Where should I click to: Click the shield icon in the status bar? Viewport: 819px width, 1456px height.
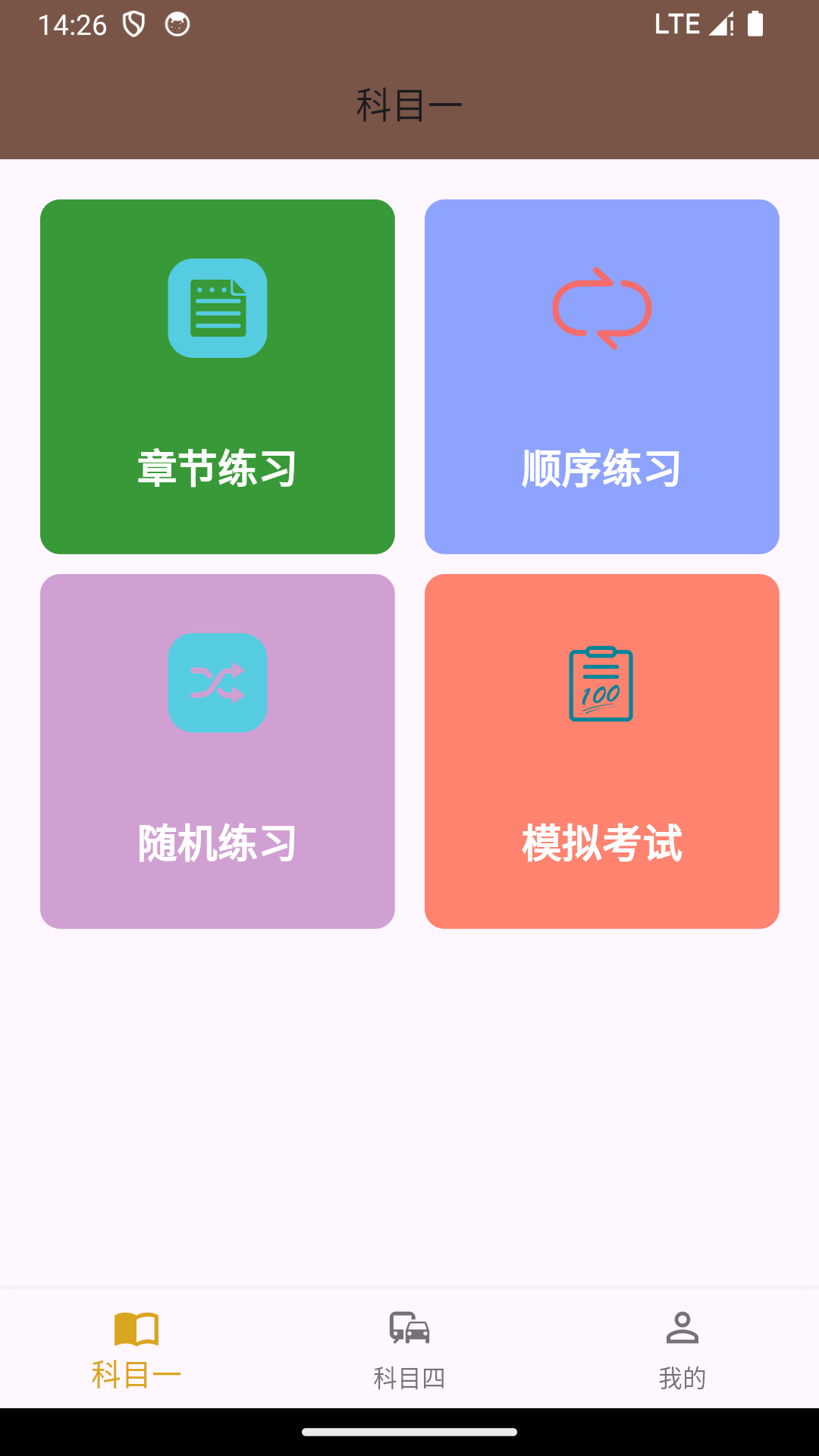(x=133, y=24)
